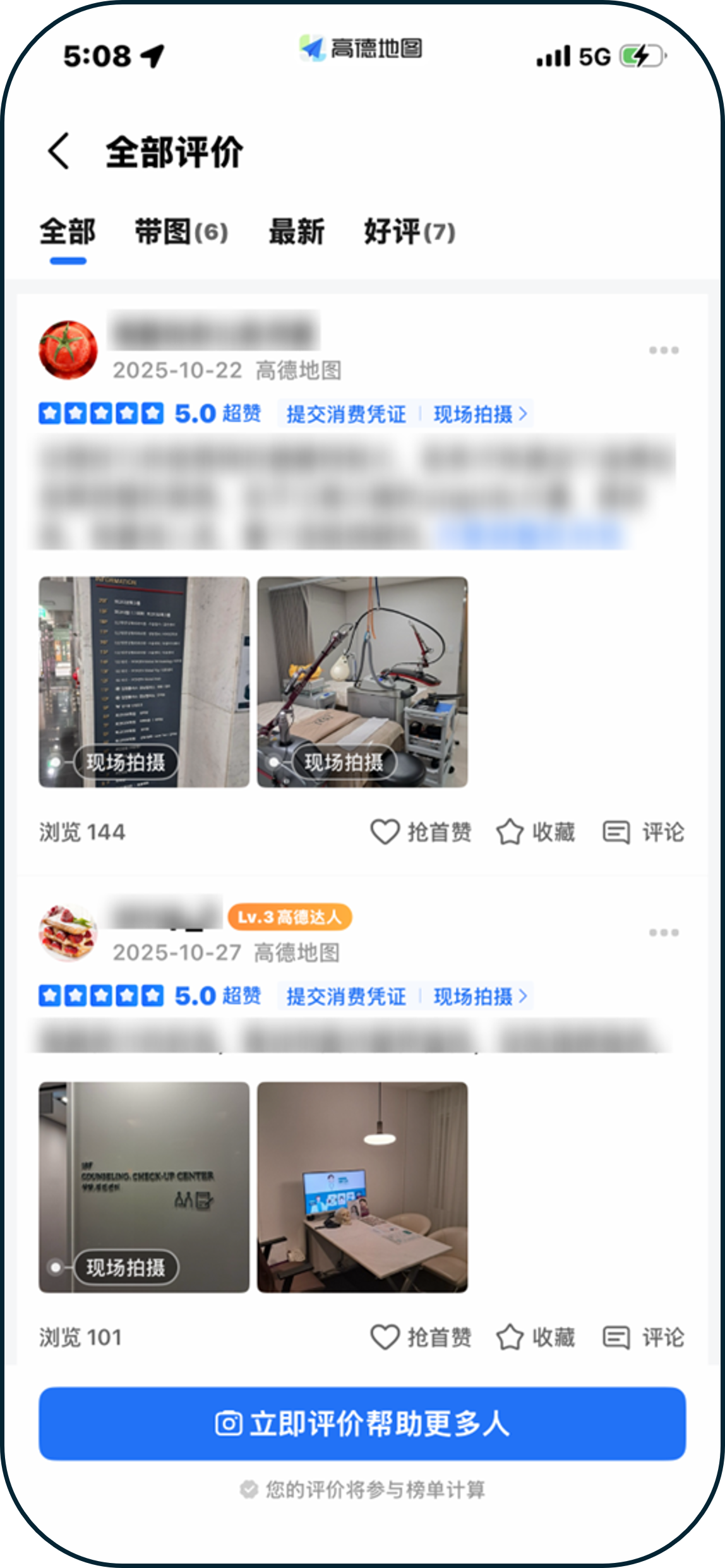The width and height of the screenshot is (725, 1568).
Task: Comment on the review with 101 views
Action: click(x=644, y=1337)
